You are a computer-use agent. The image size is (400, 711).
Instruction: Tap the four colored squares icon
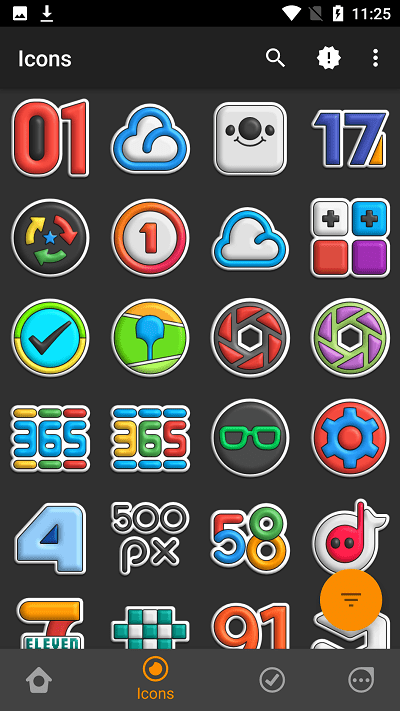pos(350,238)
